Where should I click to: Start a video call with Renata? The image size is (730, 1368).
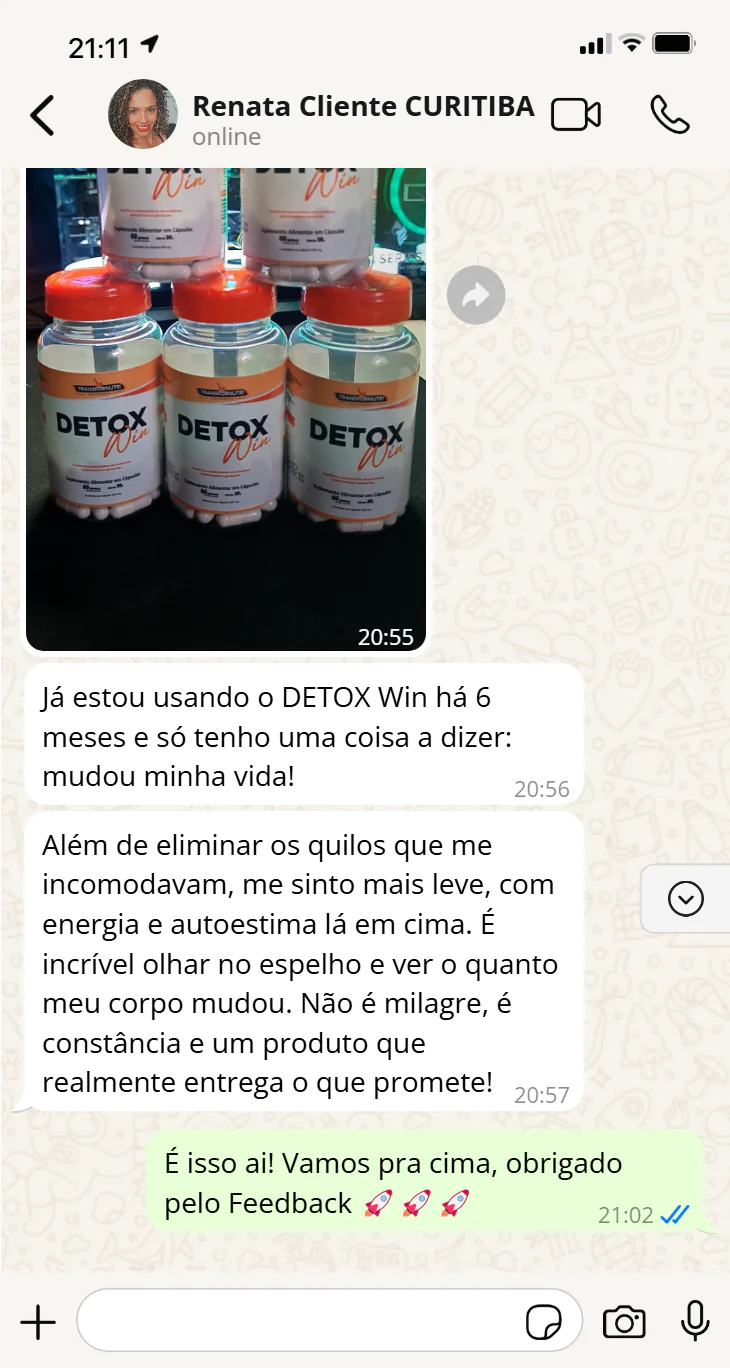(x=576, y=115)
